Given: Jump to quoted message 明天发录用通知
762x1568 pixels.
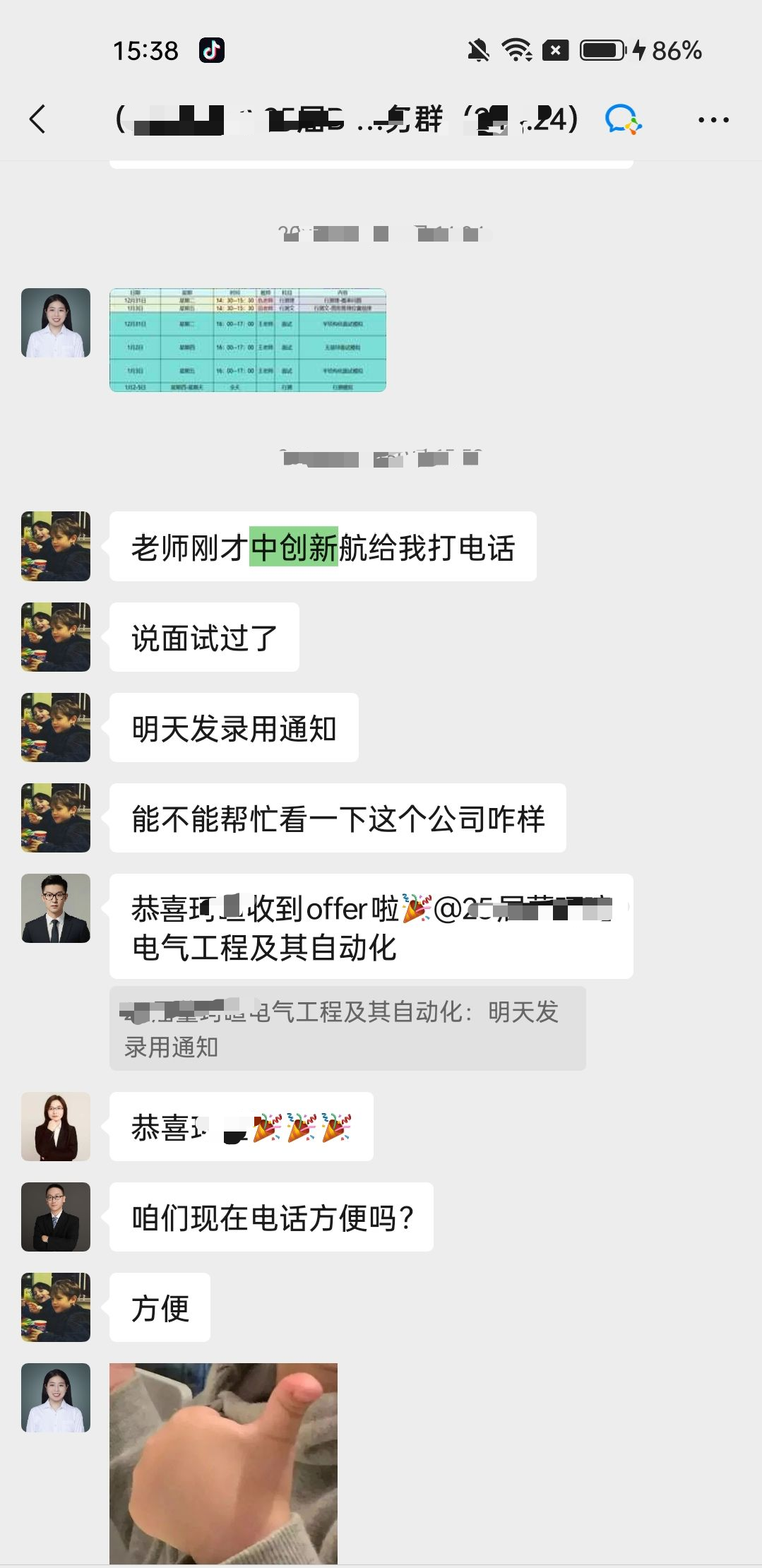Looking at the screenshot, I should click(x=347, y=1028).
